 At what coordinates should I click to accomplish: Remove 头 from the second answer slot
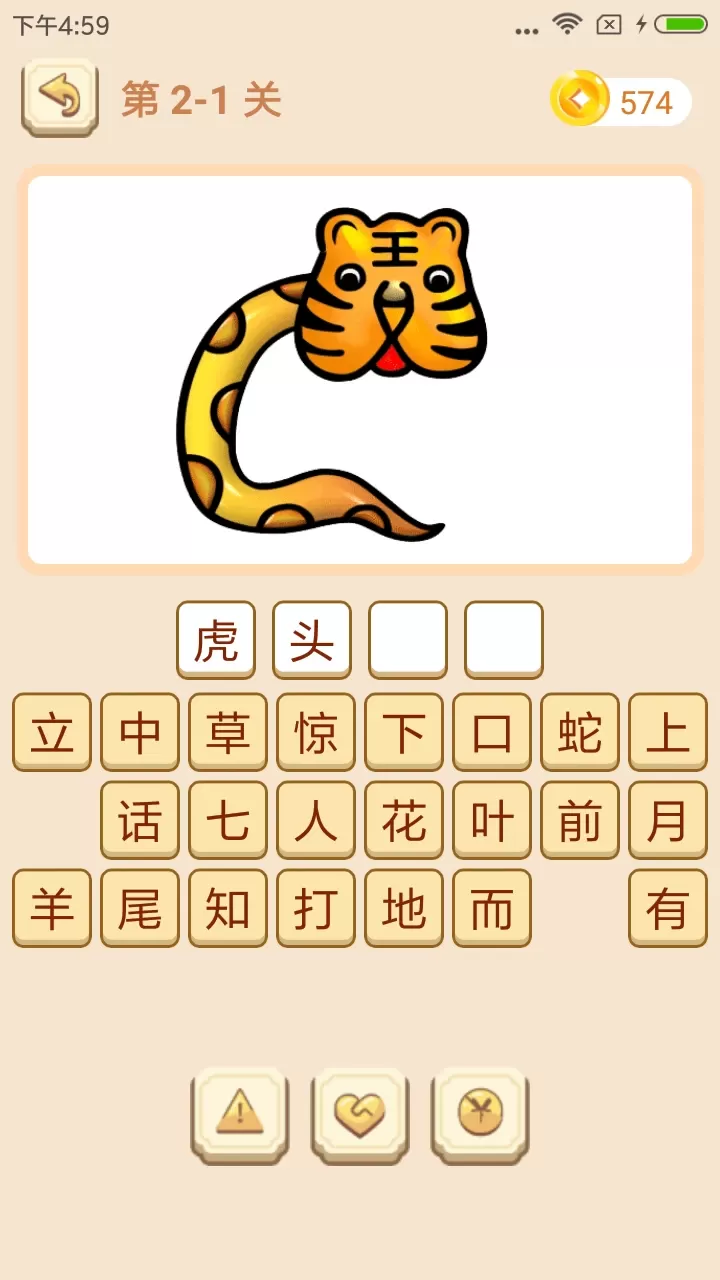click(312, 639)
